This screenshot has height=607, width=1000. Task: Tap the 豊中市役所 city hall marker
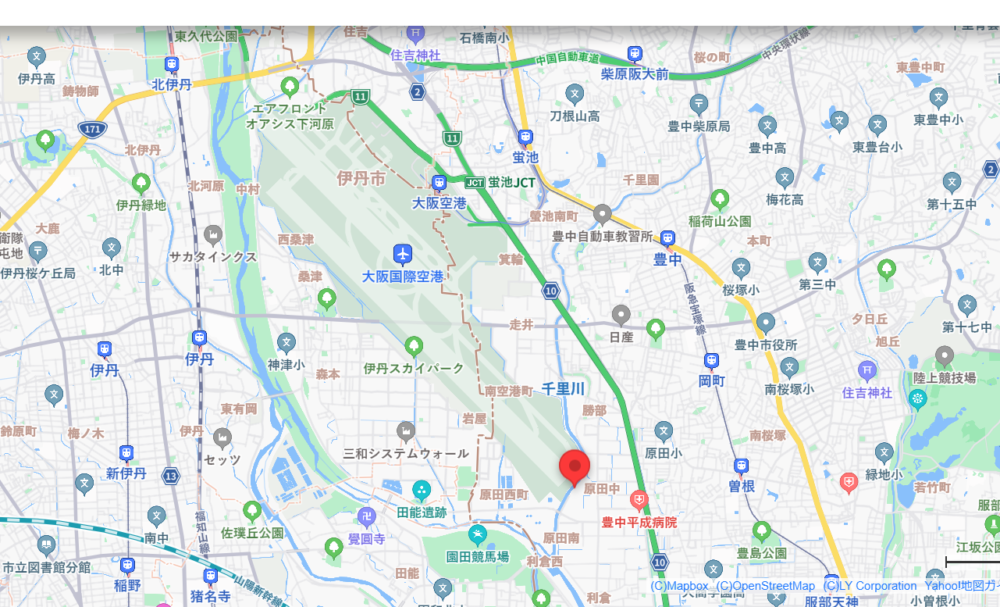point(766,323)
